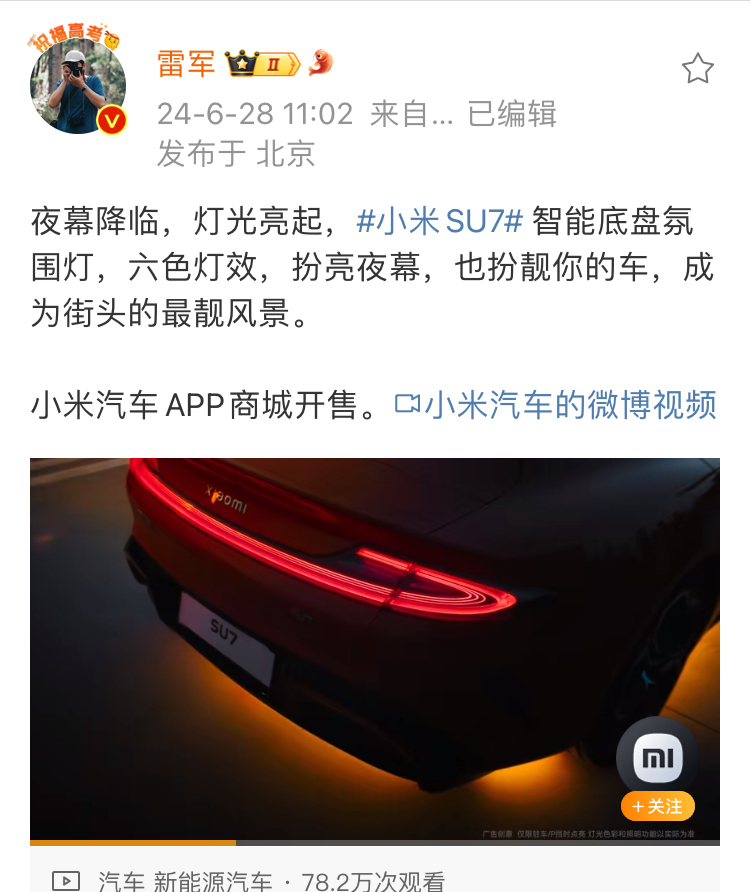Open the 汽车 新能源汽车 category tag
Viewport: 750px width, 892px height.
coord(185,881)
